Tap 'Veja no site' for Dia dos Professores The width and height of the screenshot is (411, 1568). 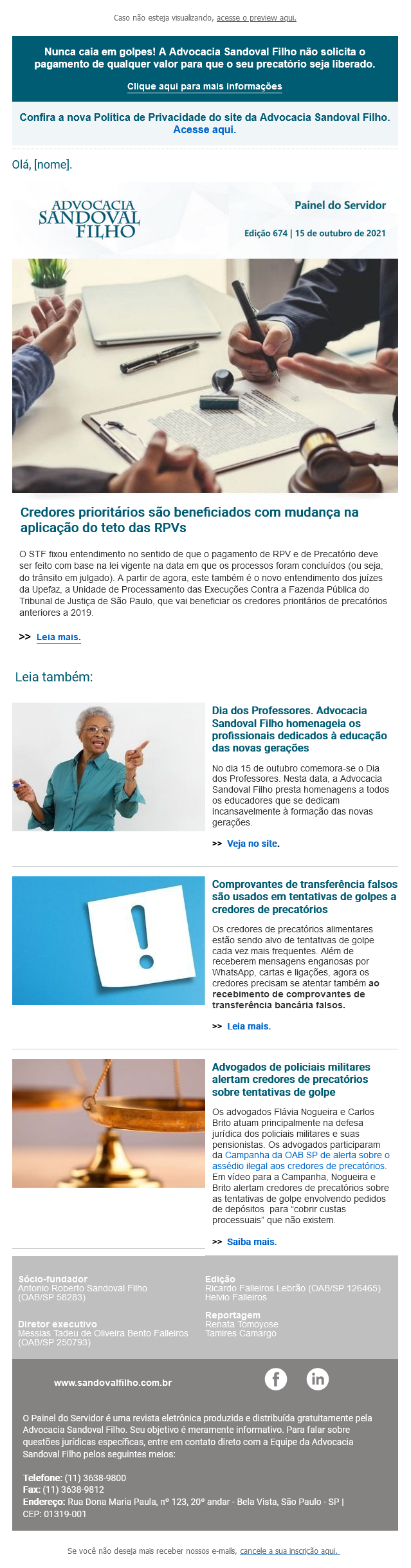(x=252, y=844)
